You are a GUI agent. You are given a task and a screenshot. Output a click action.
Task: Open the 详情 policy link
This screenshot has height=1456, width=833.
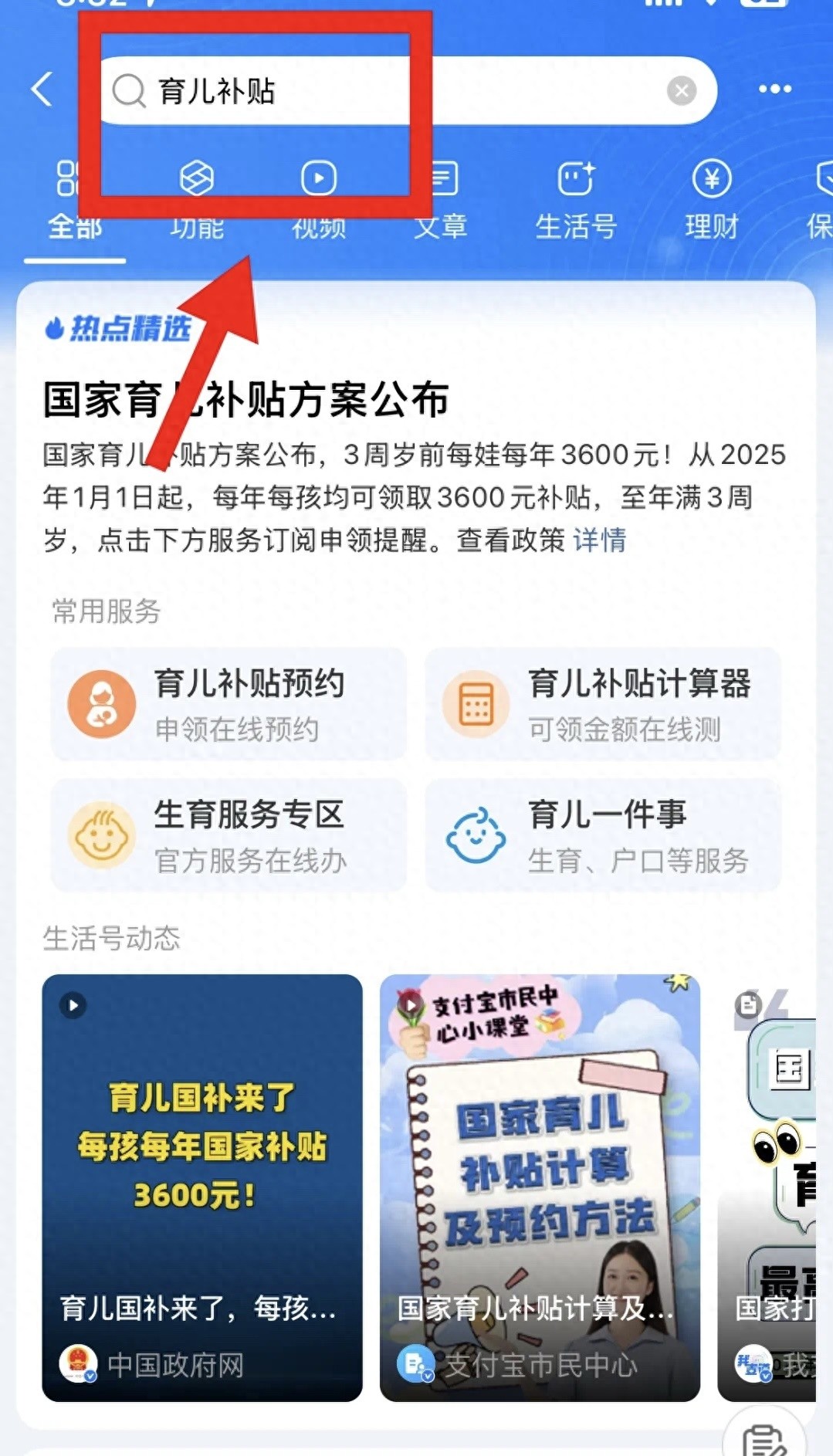tap(600, 540)
